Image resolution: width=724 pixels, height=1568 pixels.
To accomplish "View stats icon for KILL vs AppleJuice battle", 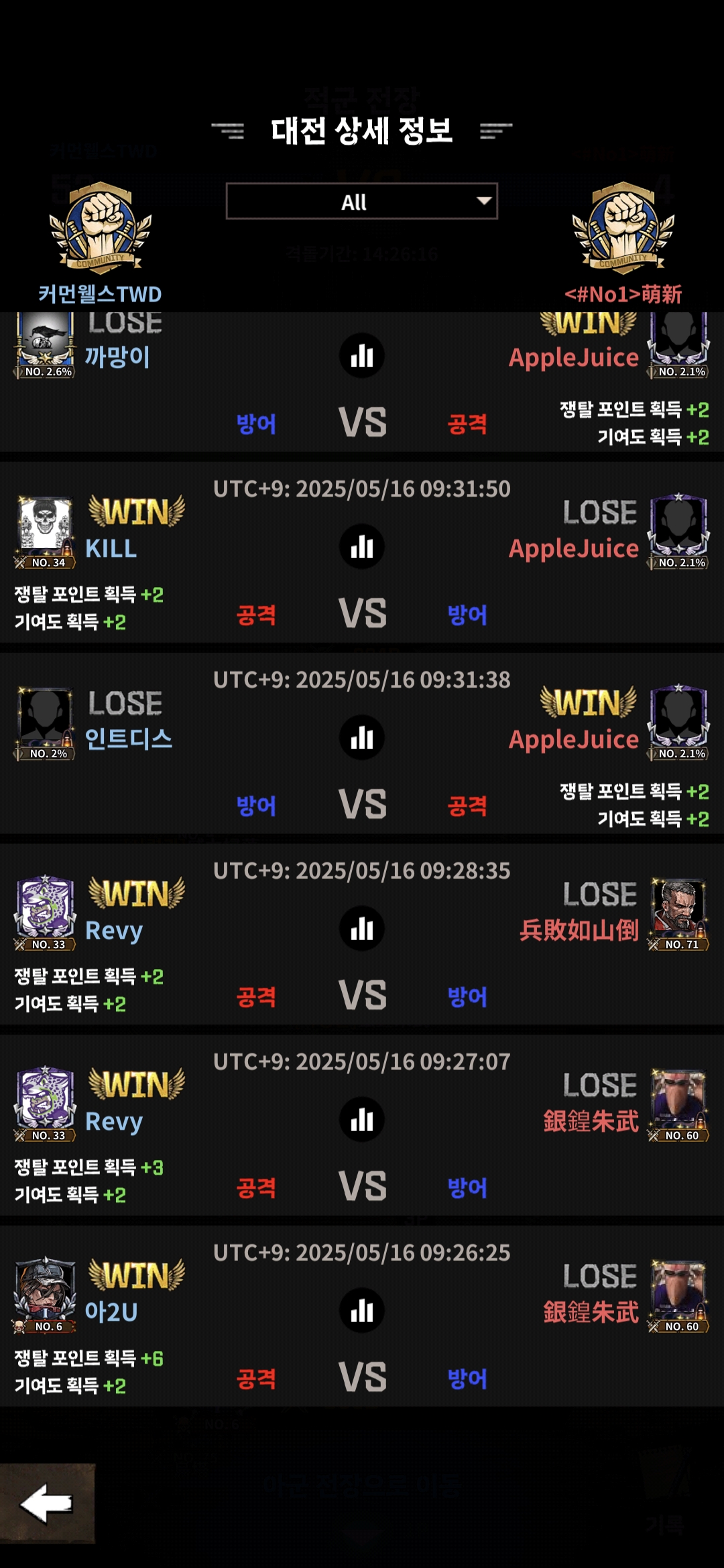I will click(x=361, y=547).
